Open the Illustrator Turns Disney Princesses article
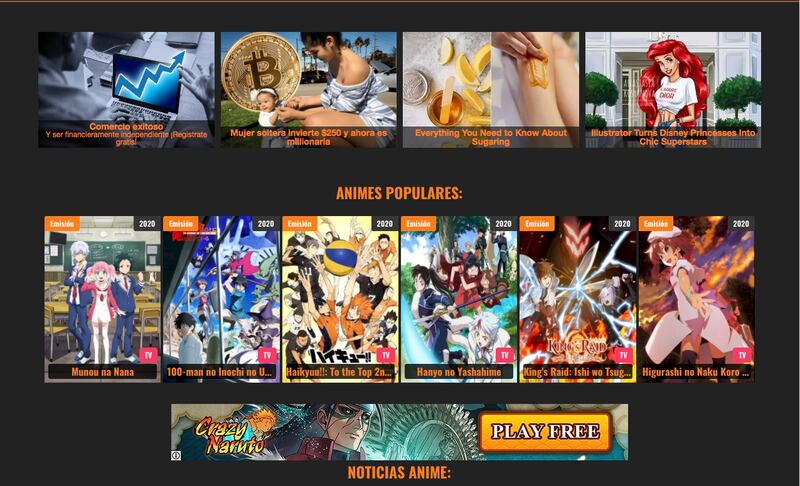 (x=672, y=90)
